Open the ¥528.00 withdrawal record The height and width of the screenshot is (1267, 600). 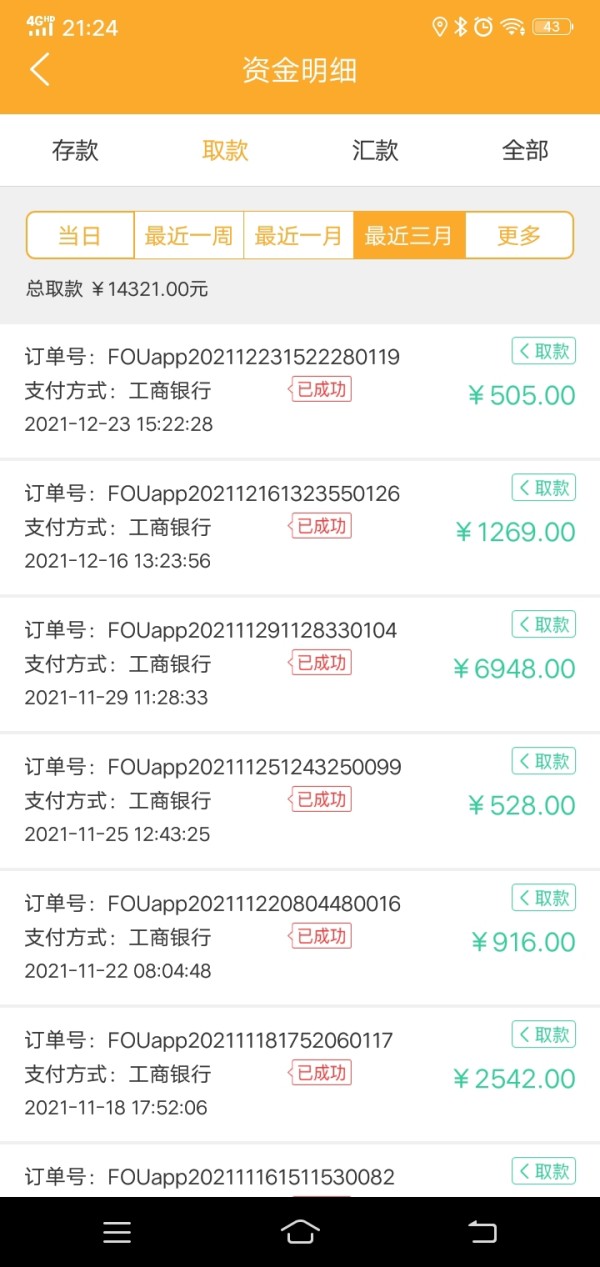300,802
